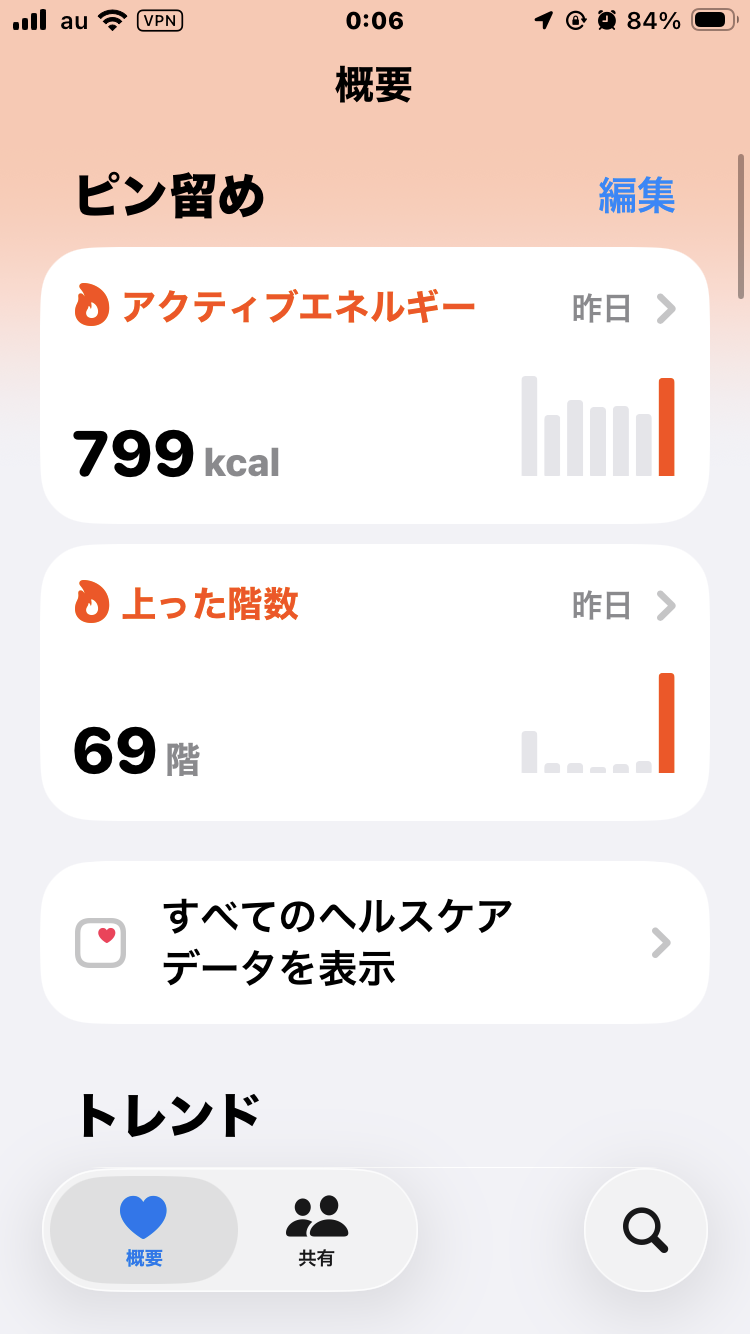Screen dimensions: 750x1334
Task: Open the search magnifier button
Action: (645, 1230)
